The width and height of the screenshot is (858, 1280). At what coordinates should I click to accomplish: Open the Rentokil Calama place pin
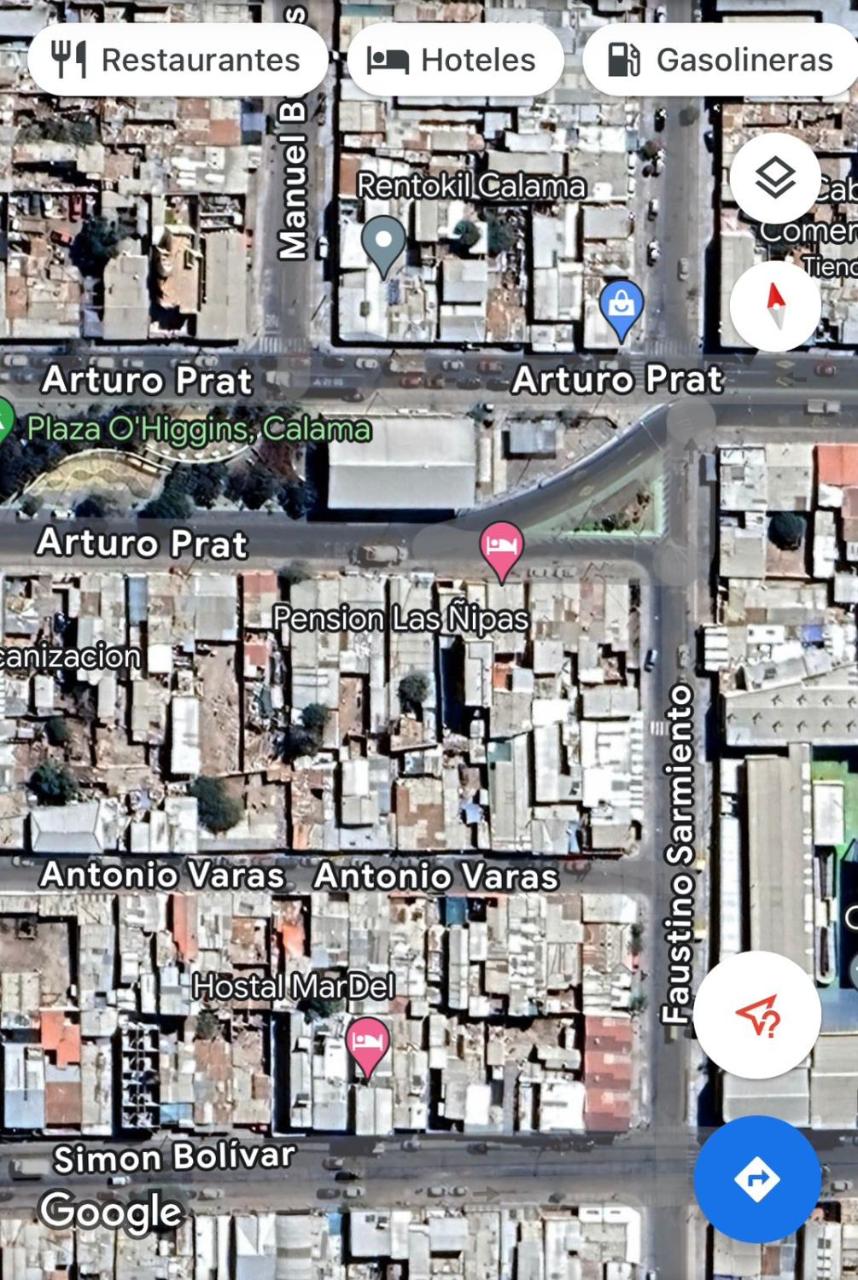(384, 244)
